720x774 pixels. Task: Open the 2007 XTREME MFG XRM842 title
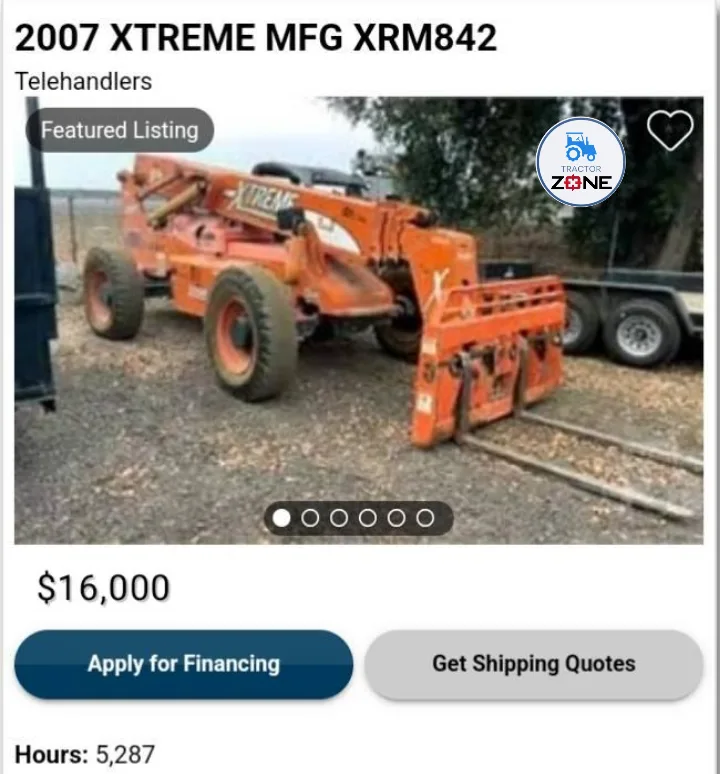point(255,38)
